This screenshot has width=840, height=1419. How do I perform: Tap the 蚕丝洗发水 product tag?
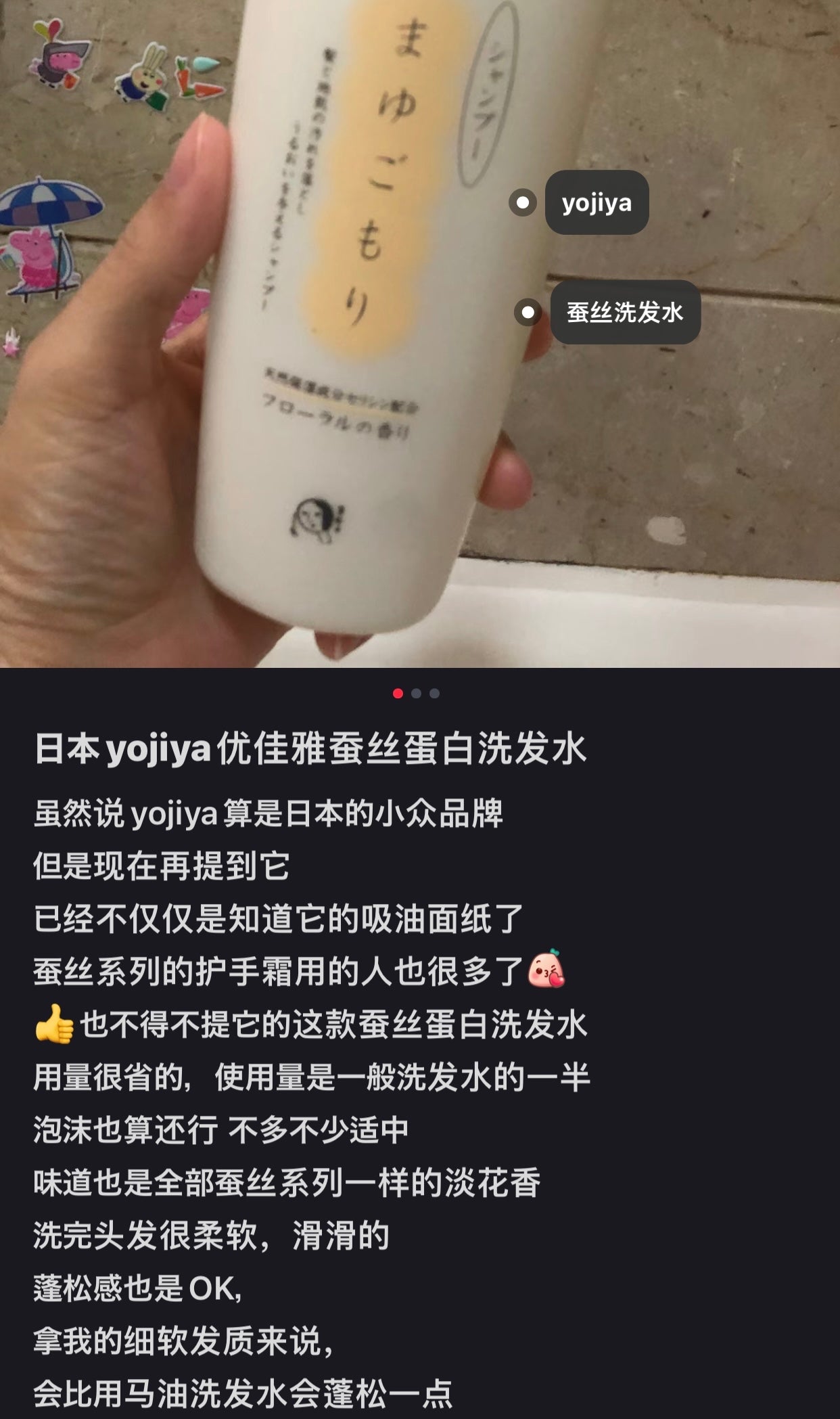point(624,313)
